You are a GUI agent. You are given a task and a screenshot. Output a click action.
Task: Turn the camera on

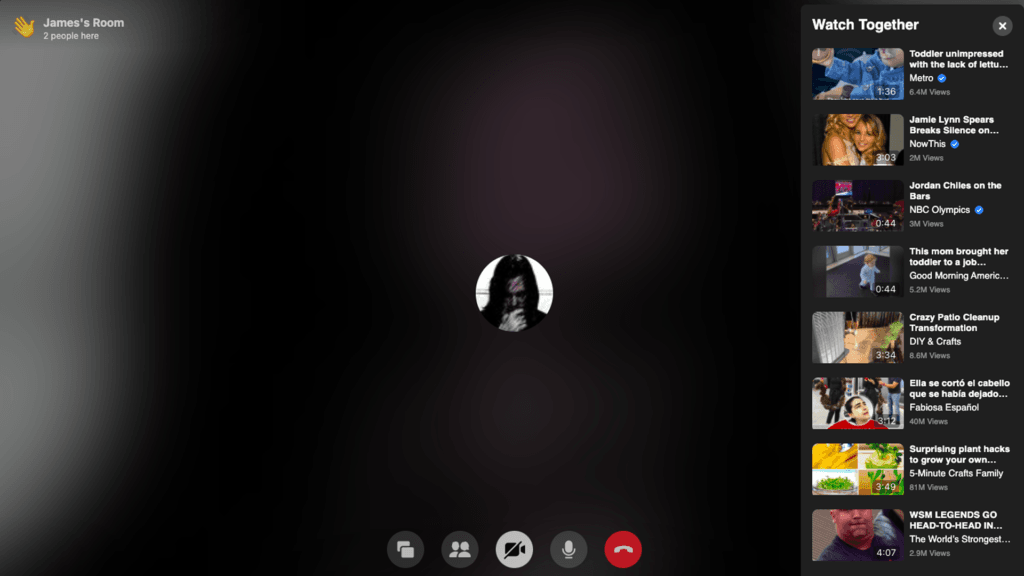514,549
